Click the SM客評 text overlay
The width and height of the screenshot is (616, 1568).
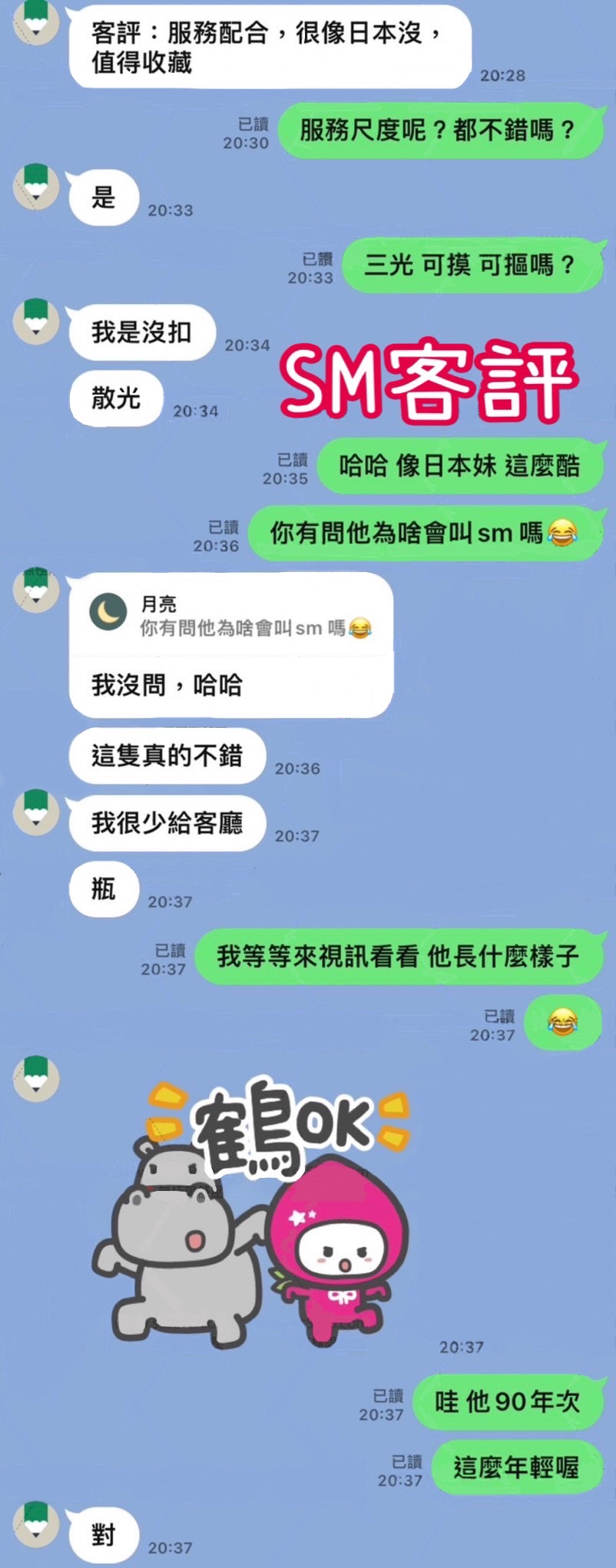(430, 380)
